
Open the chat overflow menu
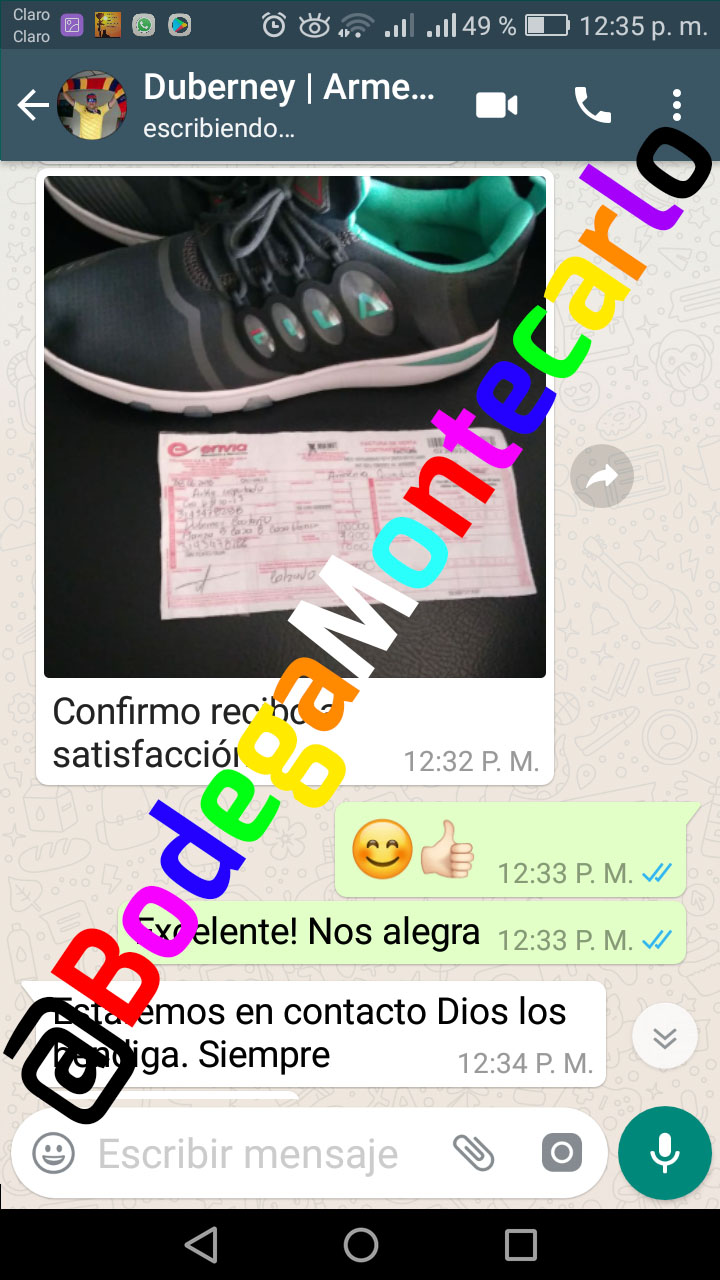point(677,105)
